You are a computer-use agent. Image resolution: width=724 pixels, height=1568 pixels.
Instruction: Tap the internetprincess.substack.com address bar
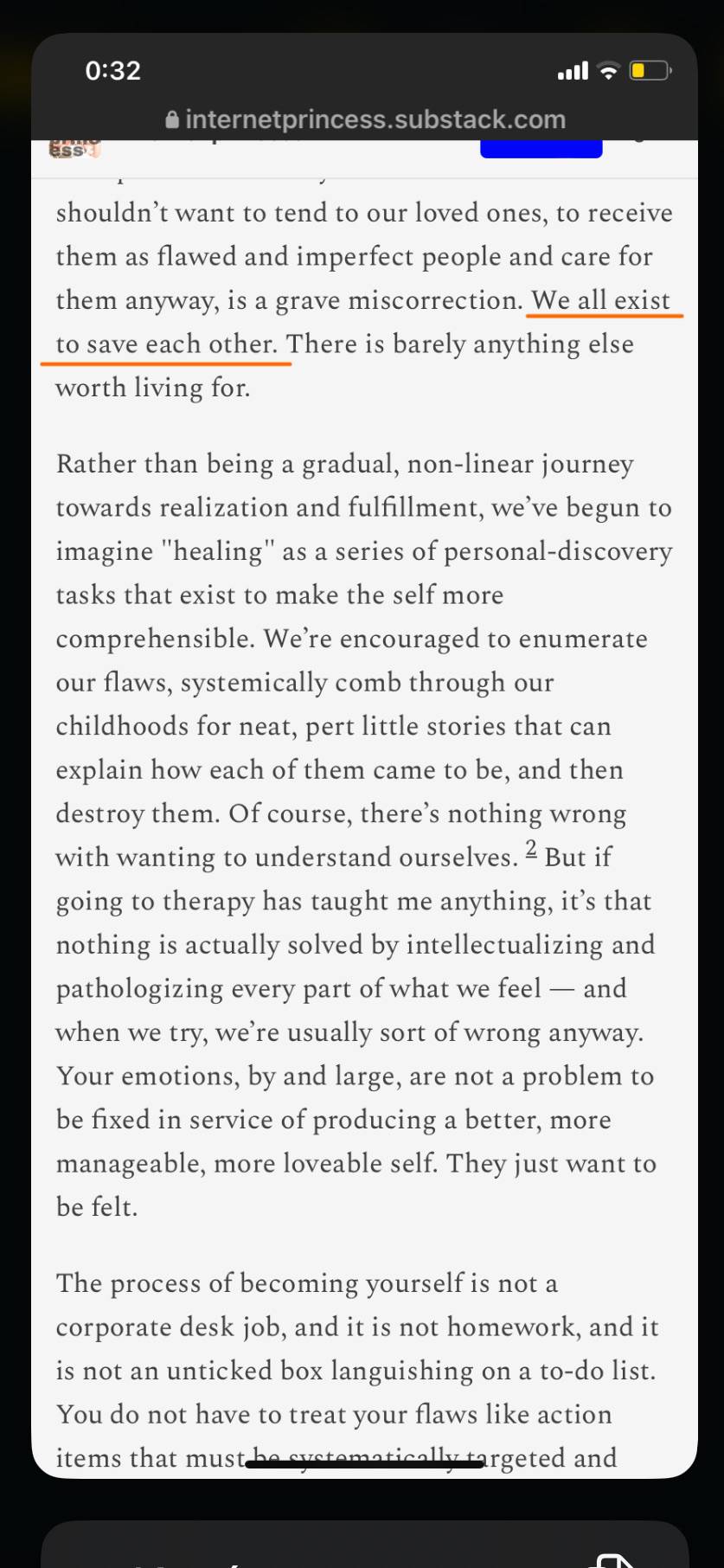click(365, 119)
